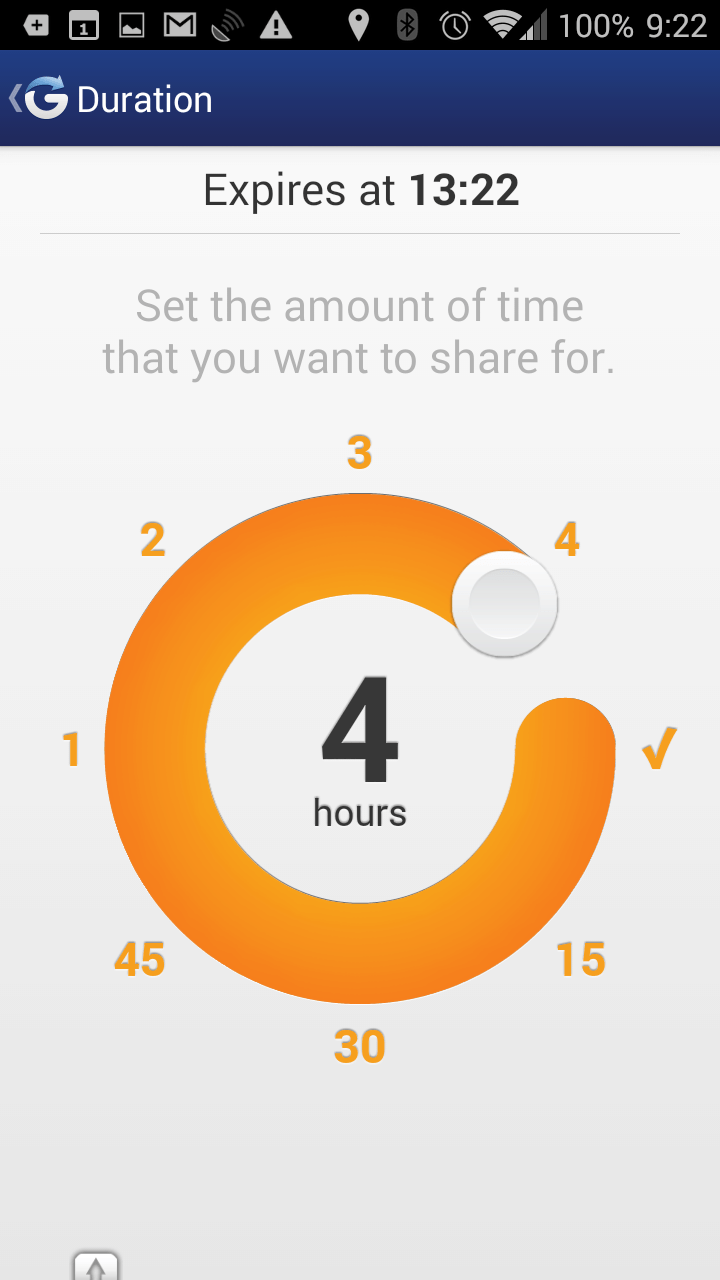Go back using the Glympse logo
The width and height of the screenshot is (720, 1280).
click(40, 99)
